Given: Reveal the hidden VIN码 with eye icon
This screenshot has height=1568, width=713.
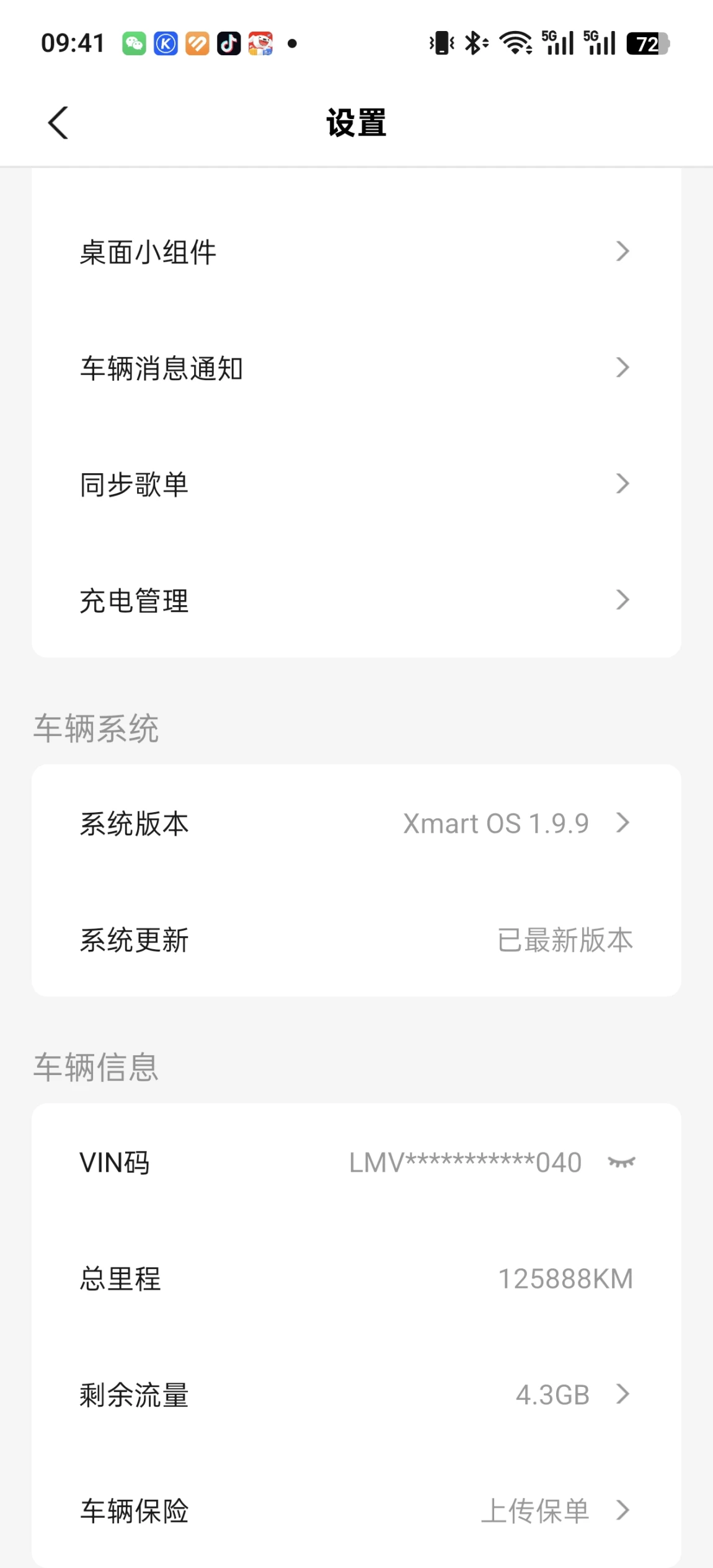Looking at the screenshot, I should tap(621, 1163).
